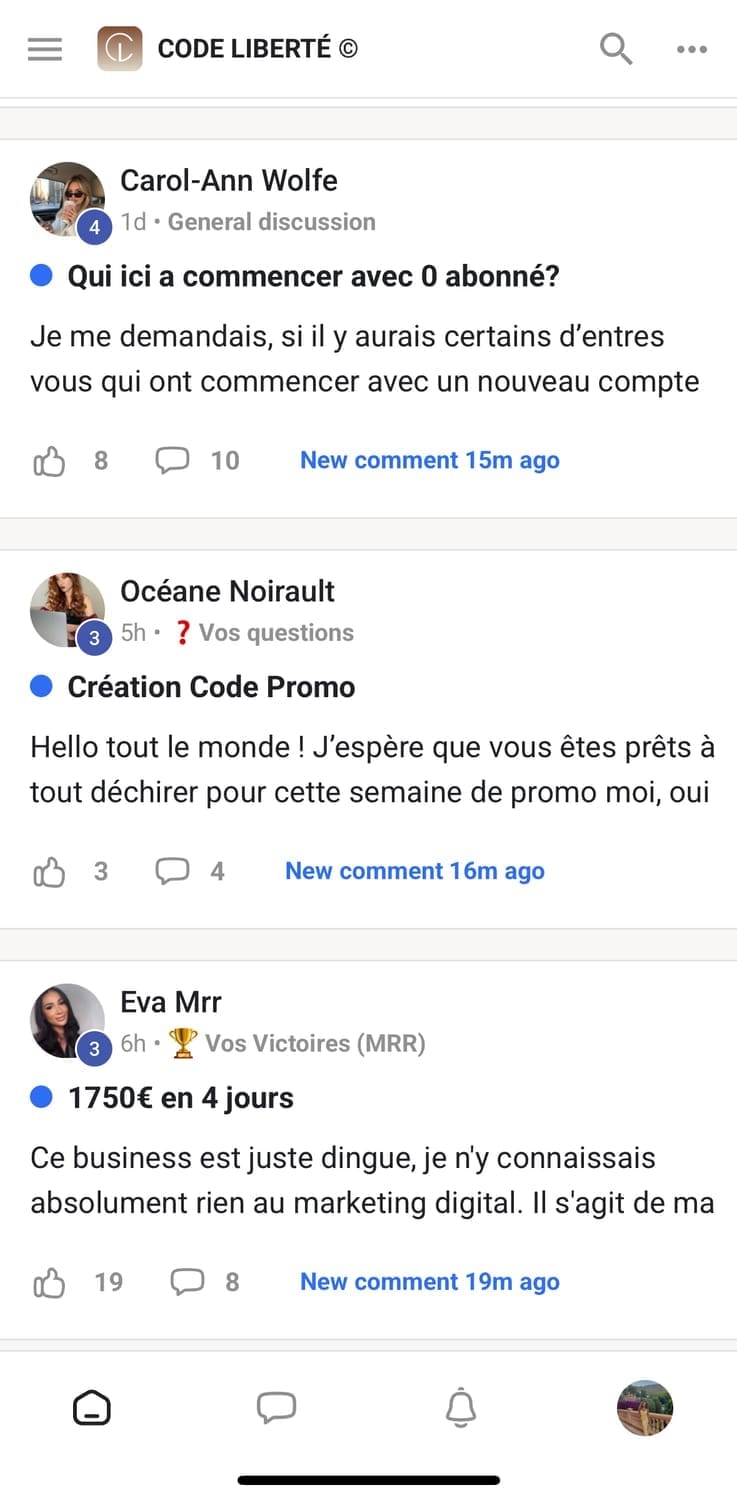Tap 'New comment 16m ago' link
This screenshot has width=737, height=1500.
414,871
